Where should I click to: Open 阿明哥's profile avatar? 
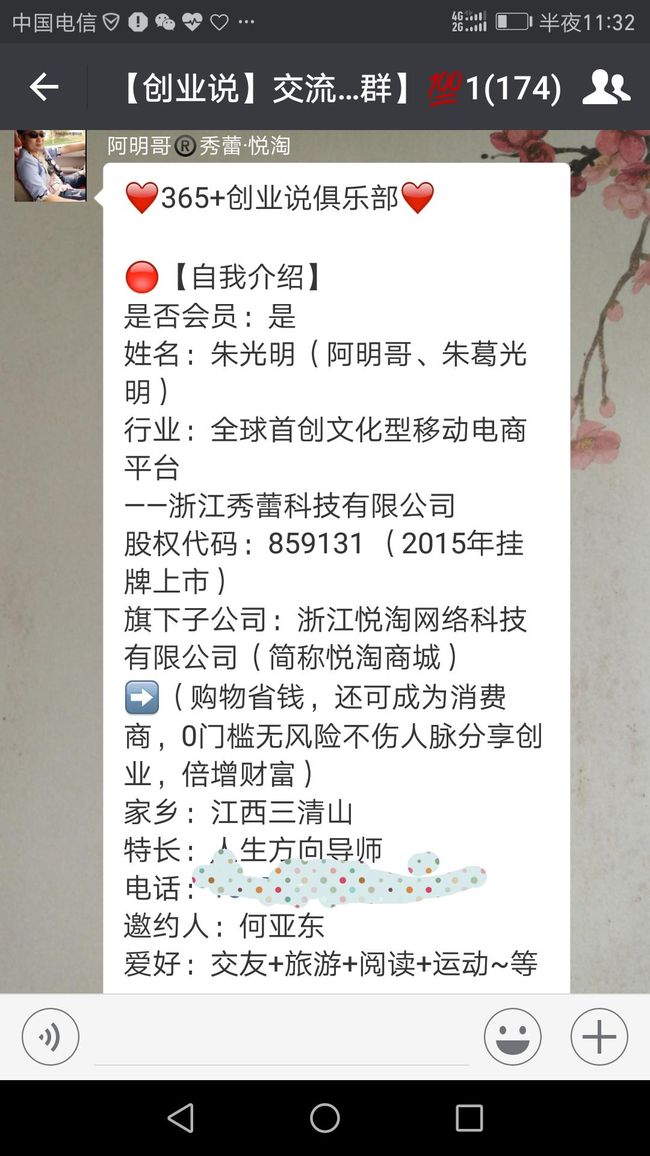(50, 165)
